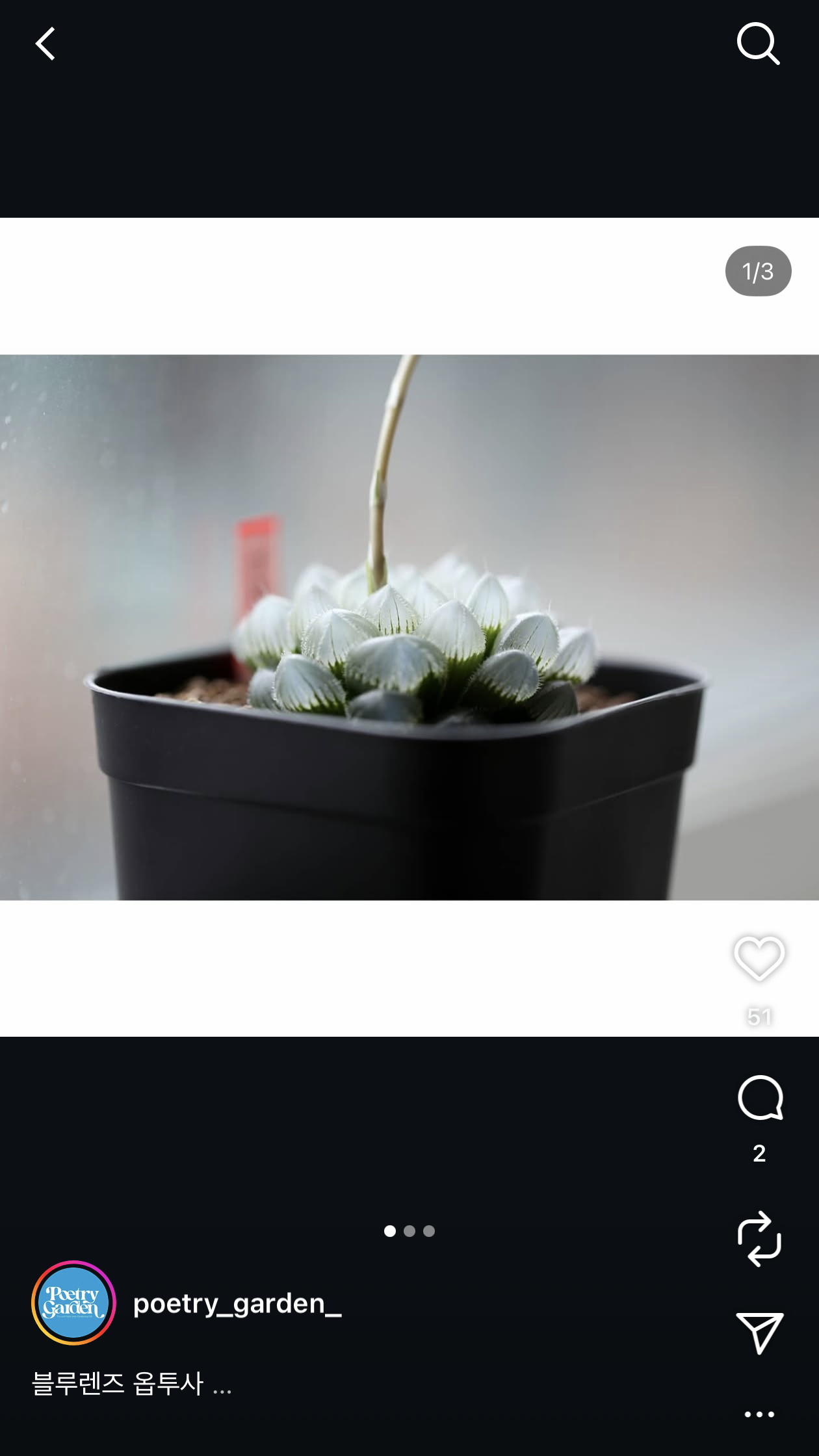Visit the poetry_garden_ username link
819x1456 pixels.
click(x=237, y=1303)
